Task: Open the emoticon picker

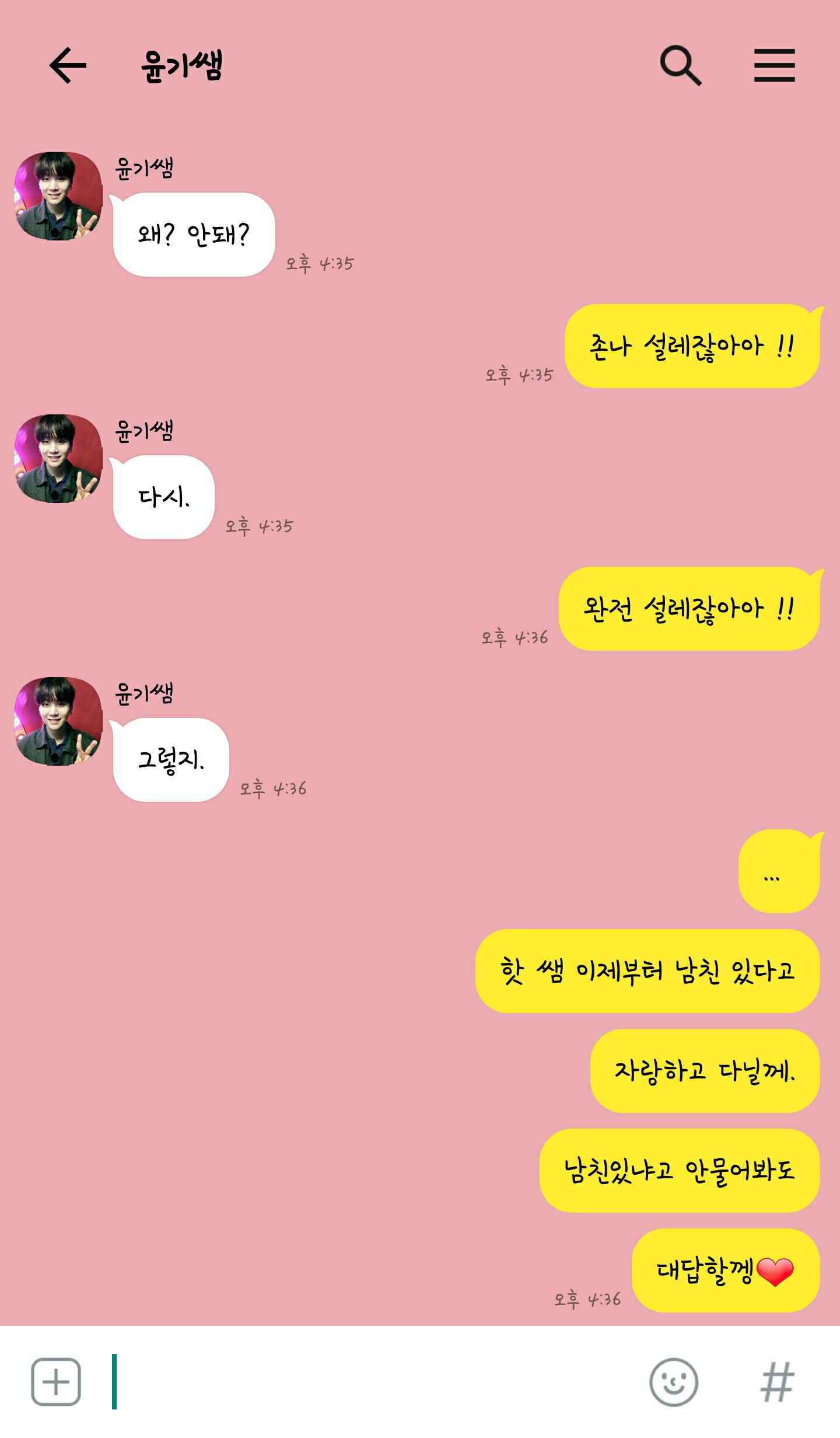Action: coord(674,1381)
